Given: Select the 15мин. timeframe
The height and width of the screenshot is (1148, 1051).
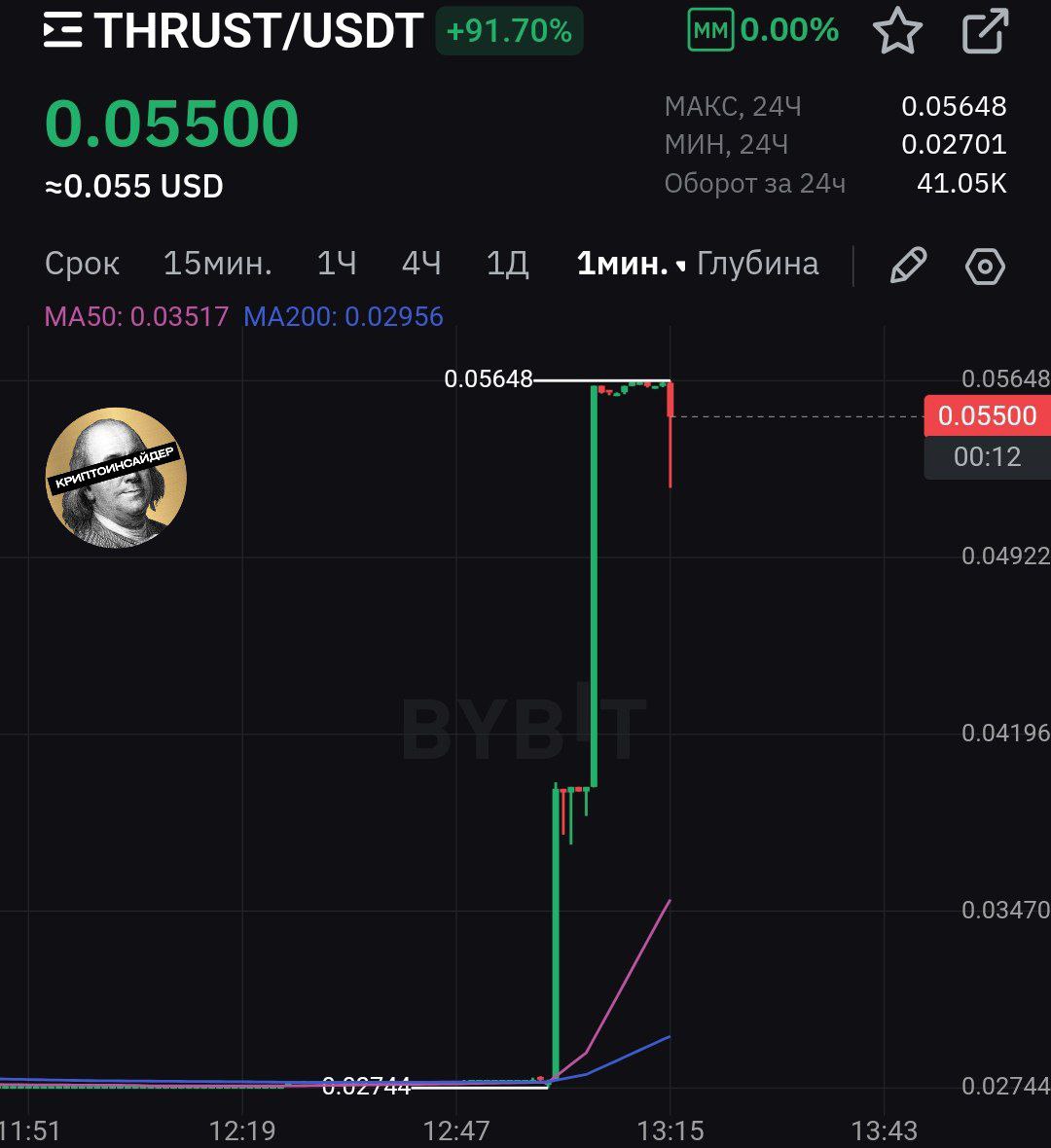Looking at the screenshot, I should (217, 264).
